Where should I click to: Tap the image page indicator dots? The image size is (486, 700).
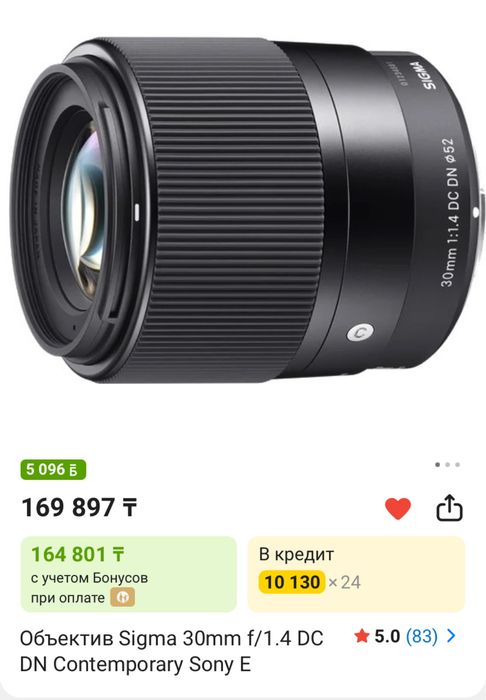pos(448,465)
